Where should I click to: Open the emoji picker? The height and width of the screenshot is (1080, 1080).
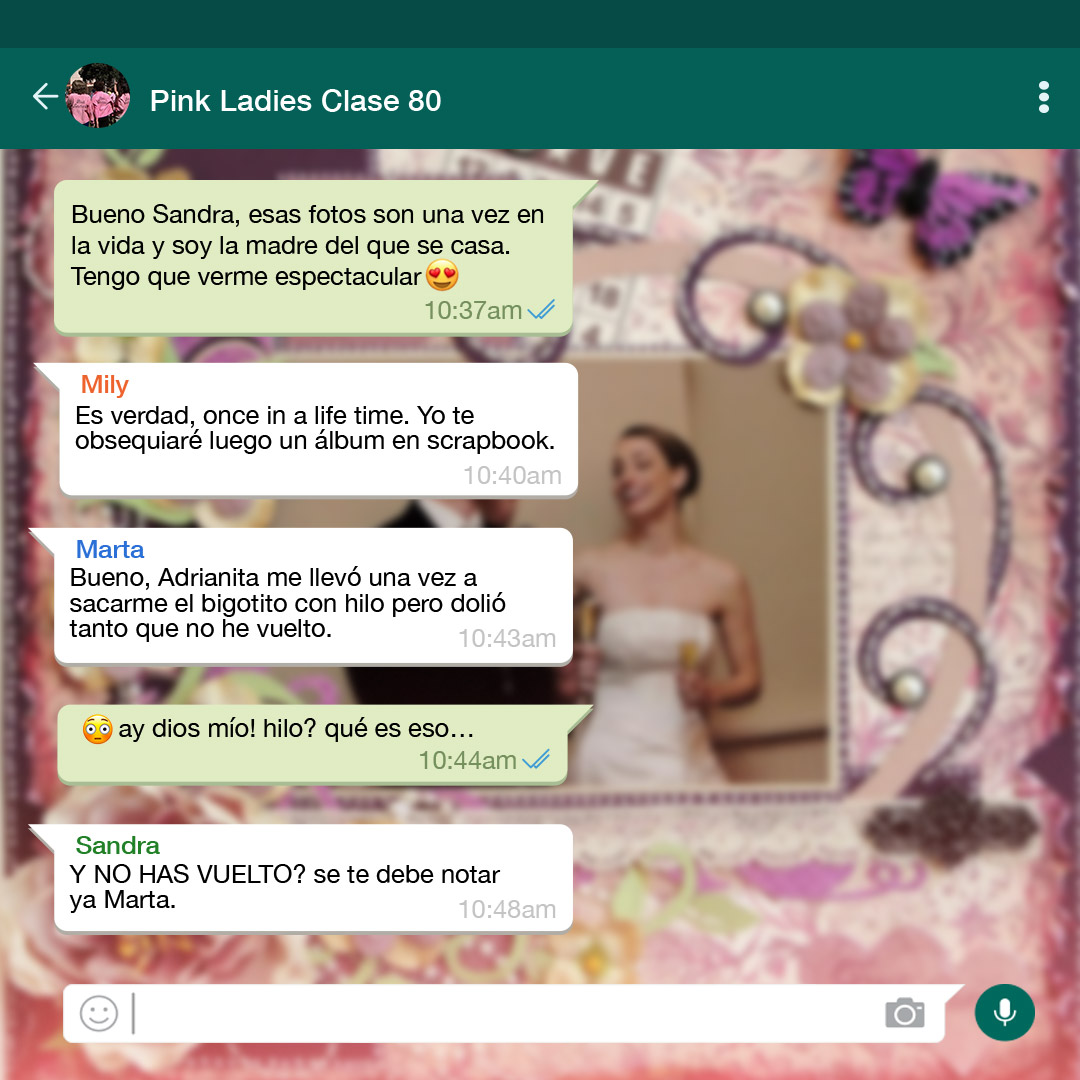(99, 1013)
